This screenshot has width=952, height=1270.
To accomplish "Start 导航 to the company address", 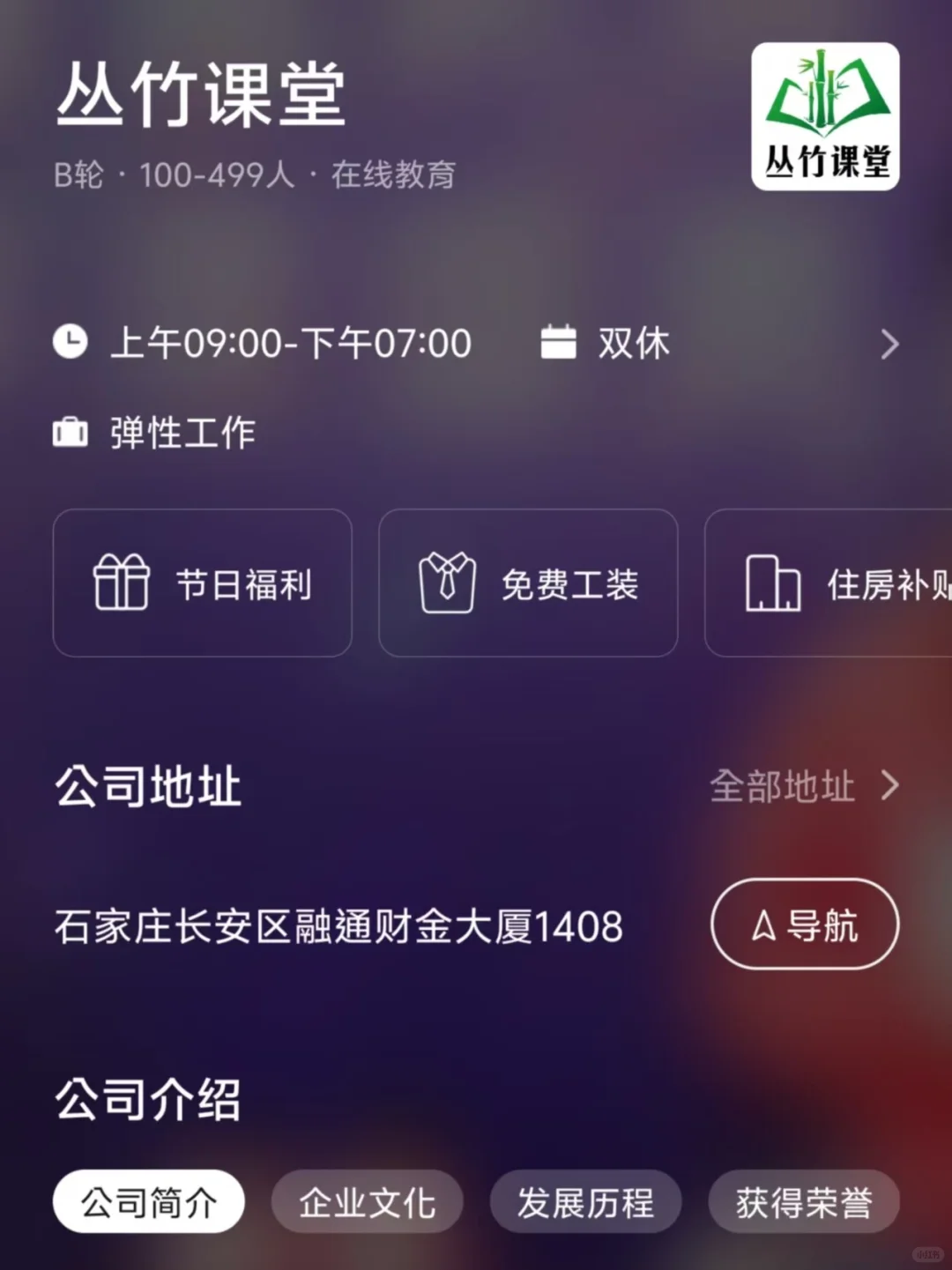I will click(x=804, y=925).
